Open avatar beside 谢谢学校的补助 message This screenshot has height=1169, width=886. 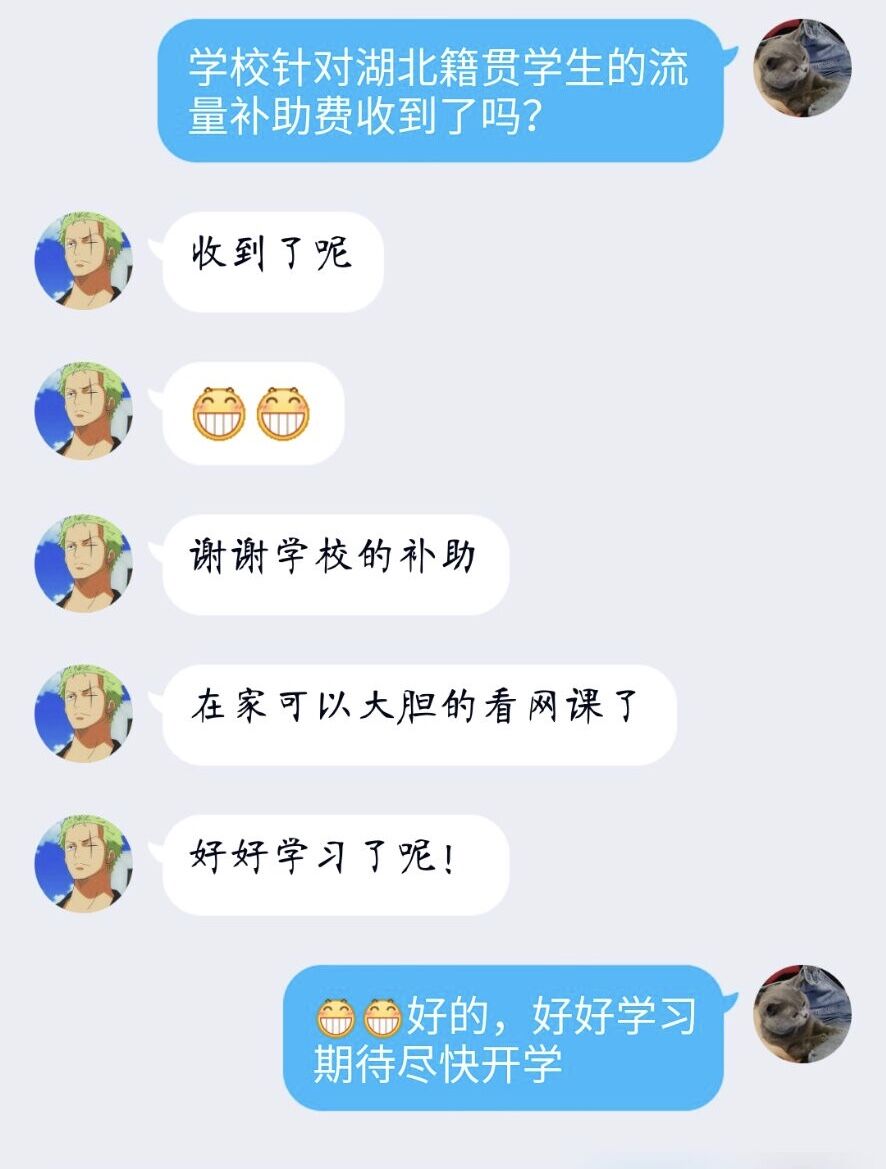coord(83,563)
